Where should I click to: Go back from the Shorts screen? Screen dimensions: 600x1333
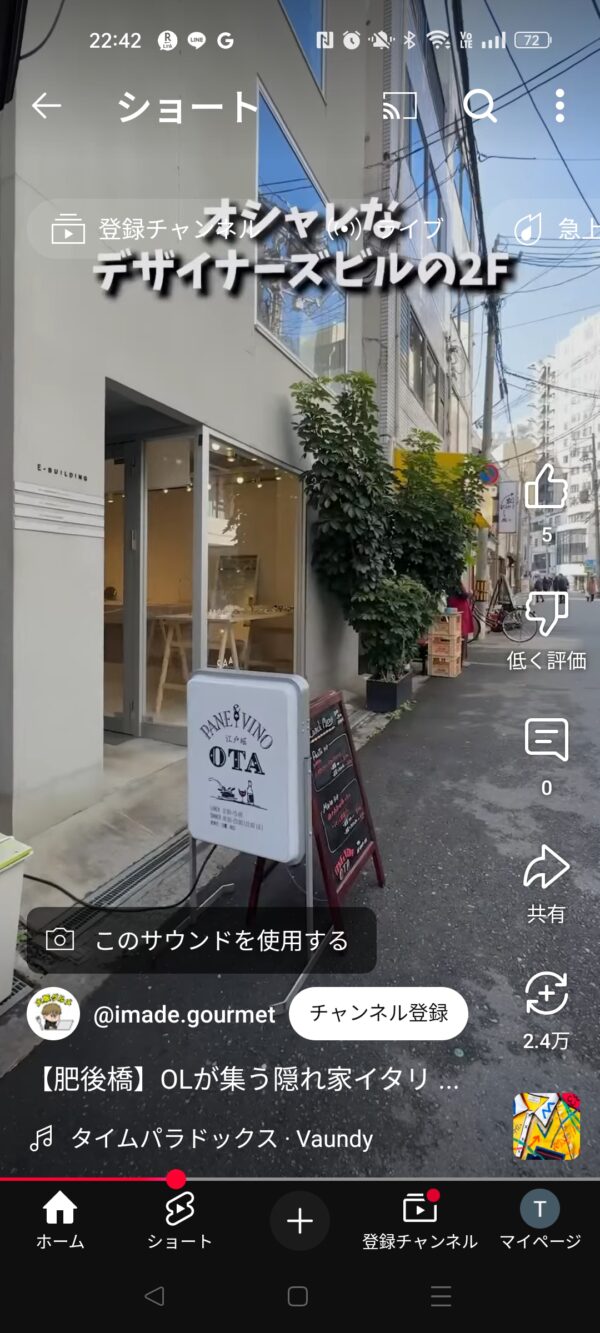pyautogui.click(x=46, y=106)
